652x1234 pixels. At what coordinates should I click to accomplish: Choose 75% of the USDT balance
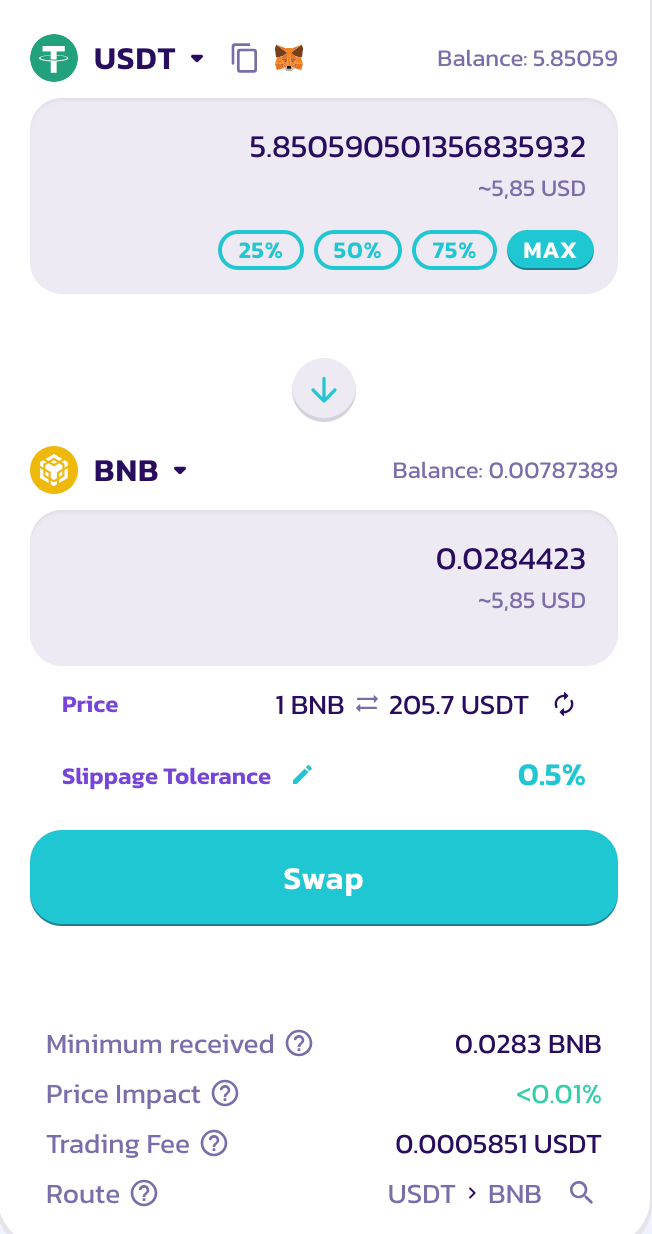point(454,250)
